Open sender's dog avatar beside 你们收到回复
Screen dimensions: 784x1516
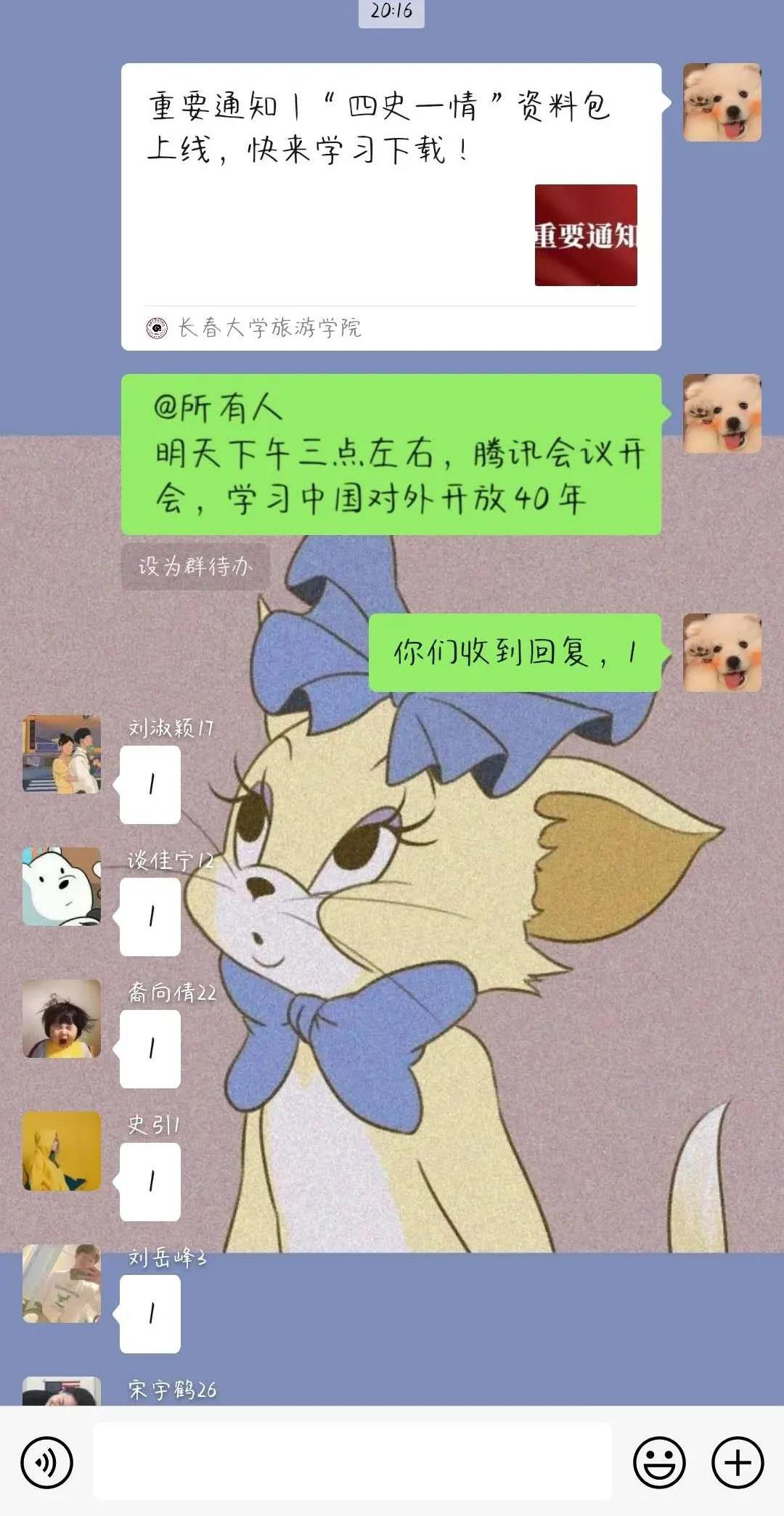[722, 653]
